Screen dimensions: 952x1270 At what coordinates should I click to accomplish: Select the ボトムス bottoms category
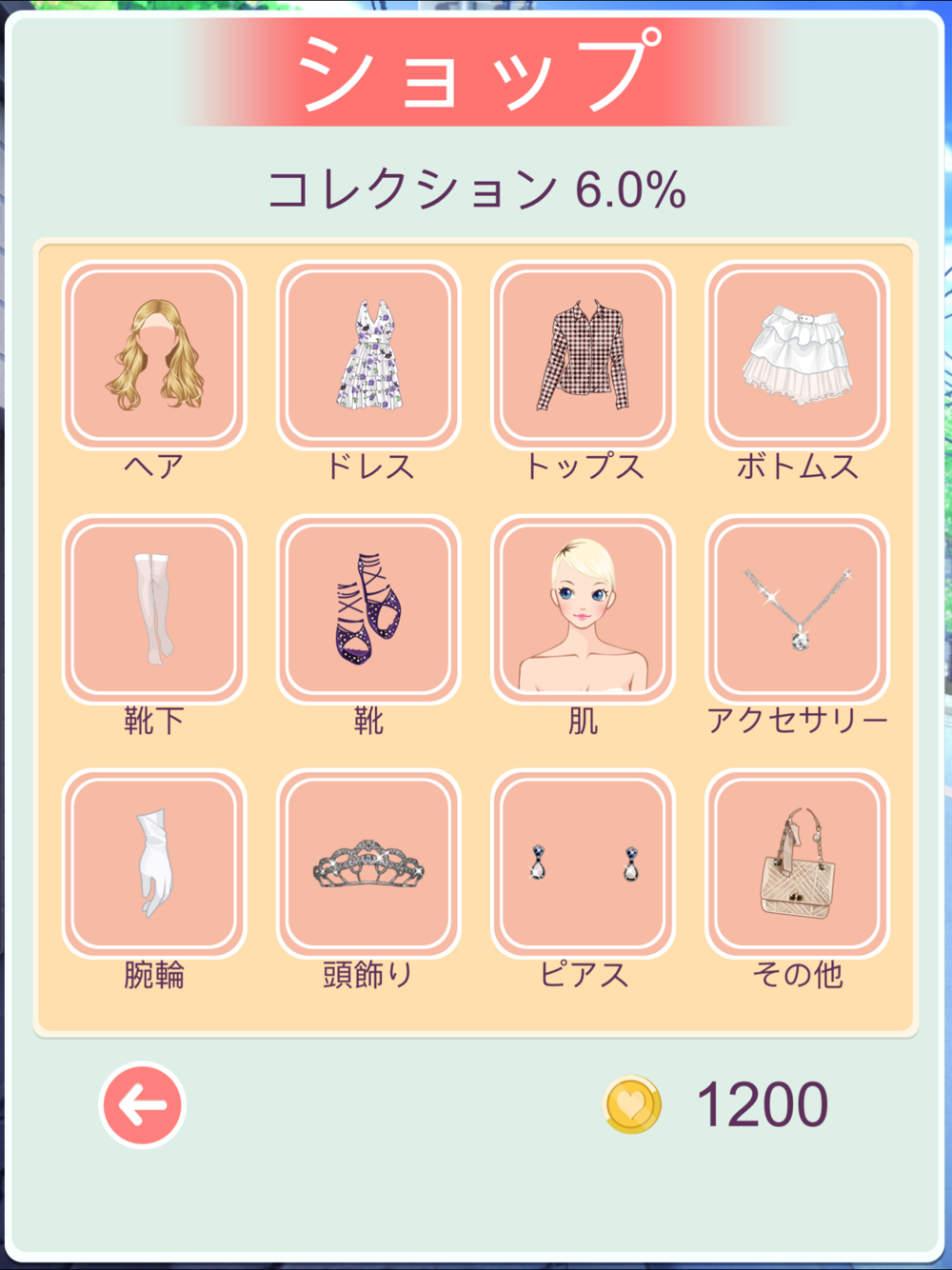pos(797,355)
